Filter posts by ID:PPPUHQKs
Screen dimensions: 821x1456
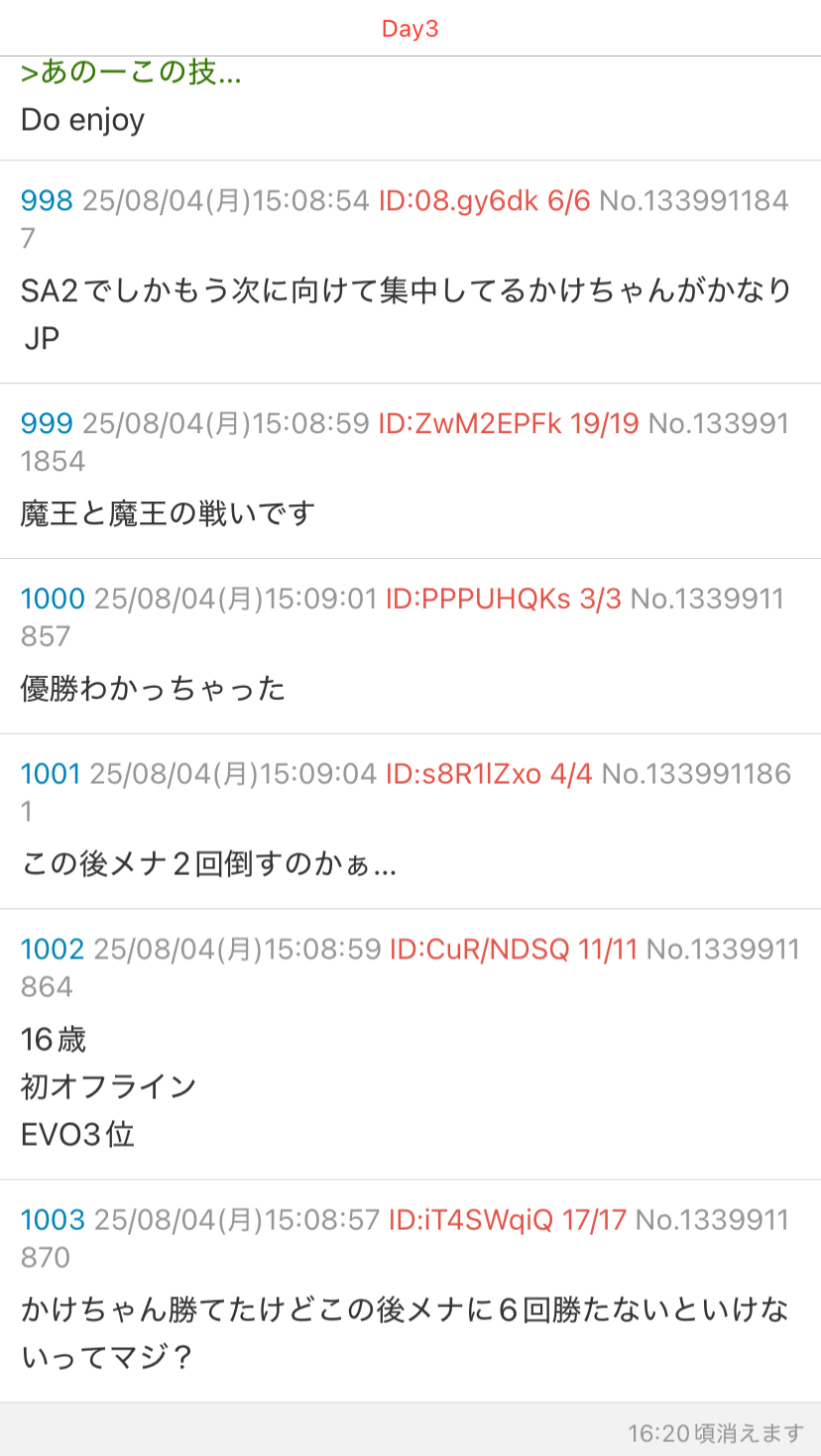503,599
